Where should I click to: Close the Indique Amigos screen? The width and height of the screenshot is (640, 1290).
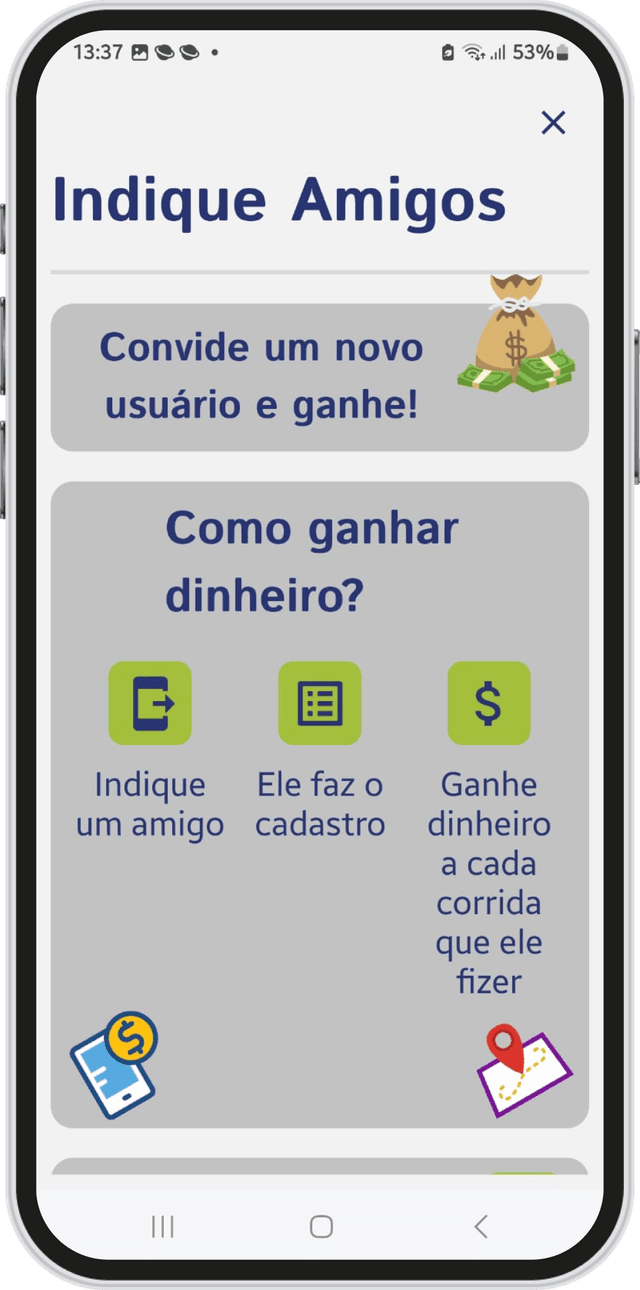tap(553, 123)
